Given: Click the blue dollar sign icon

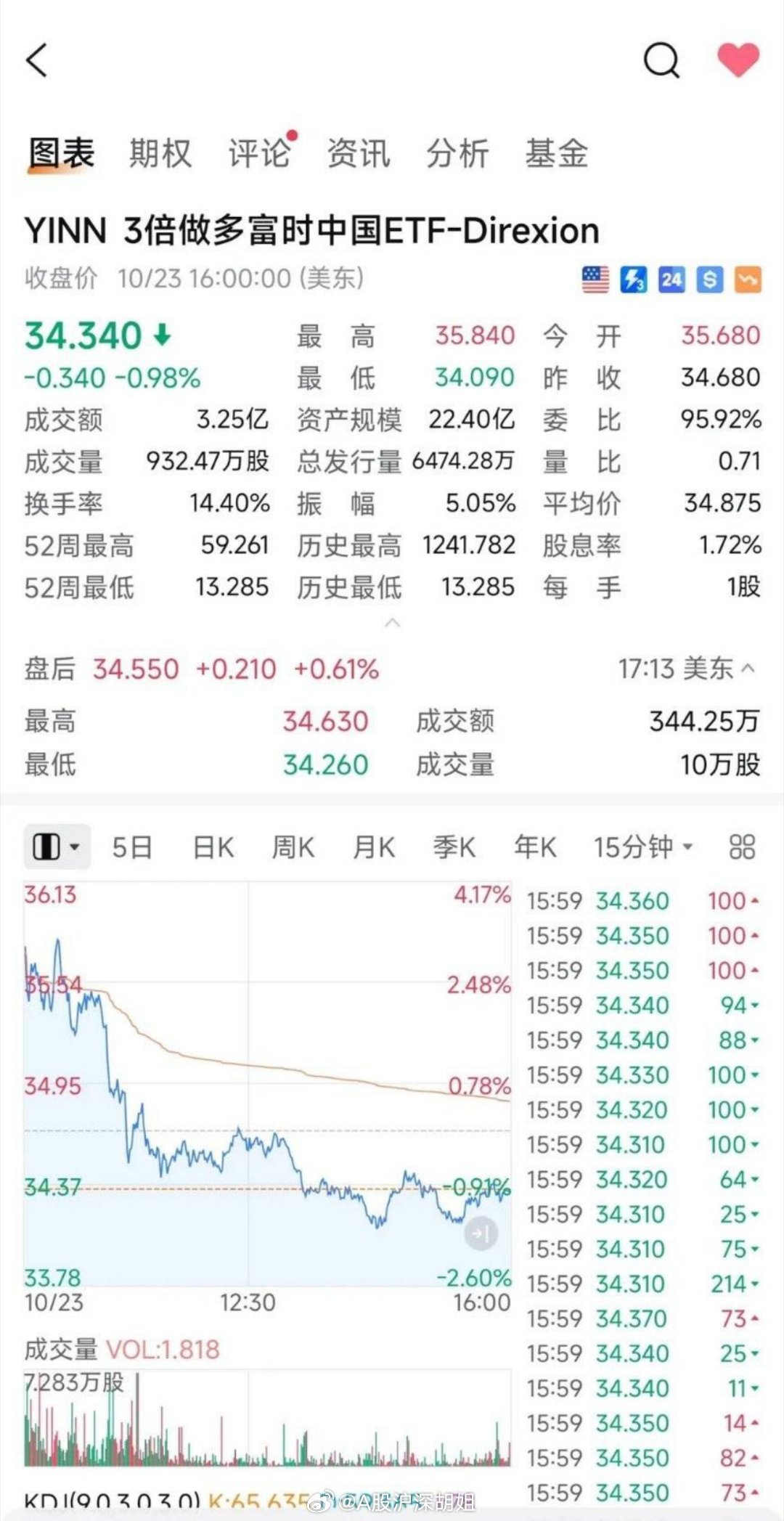Looking at the screenshot, I should click(709, 279).
